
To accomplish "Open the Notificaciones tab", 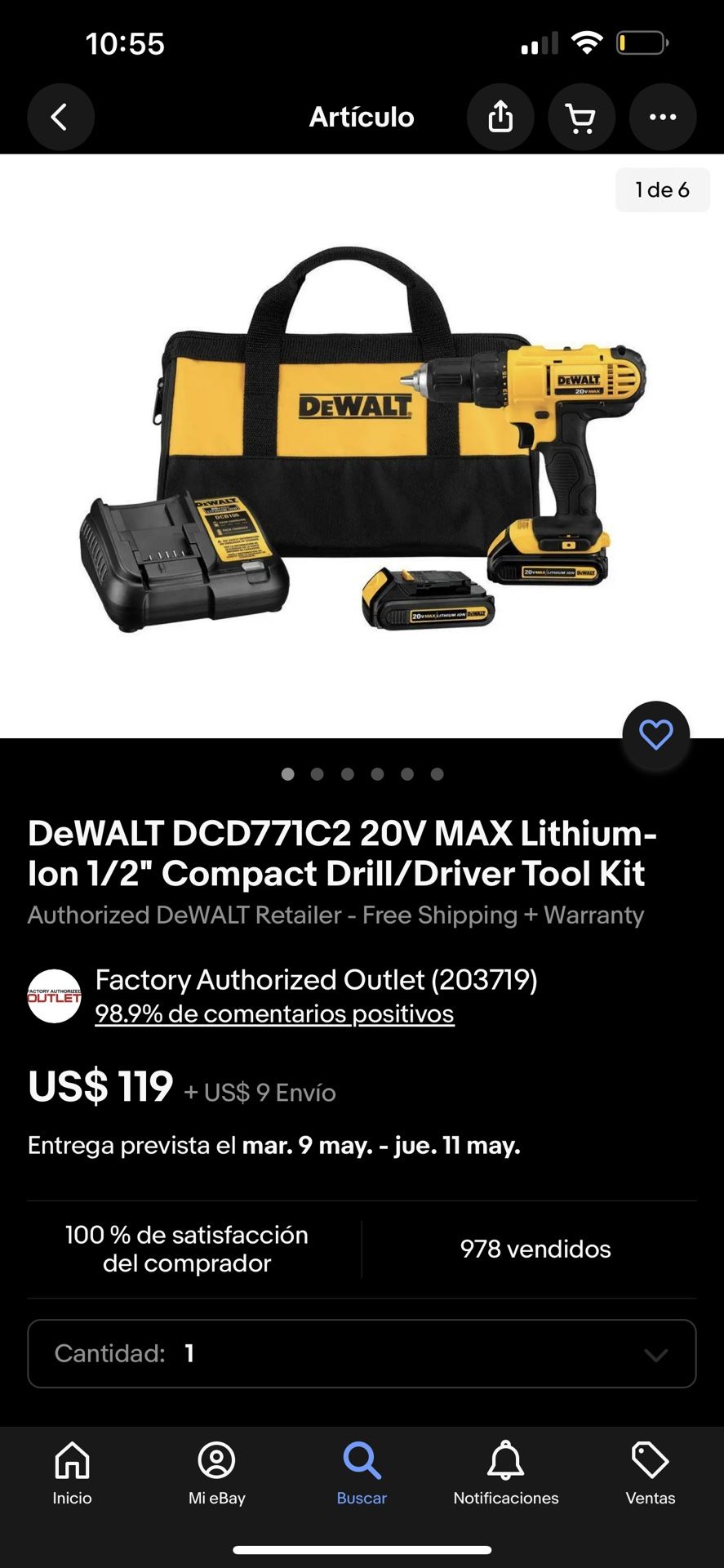I will (x=506, y=1473).
